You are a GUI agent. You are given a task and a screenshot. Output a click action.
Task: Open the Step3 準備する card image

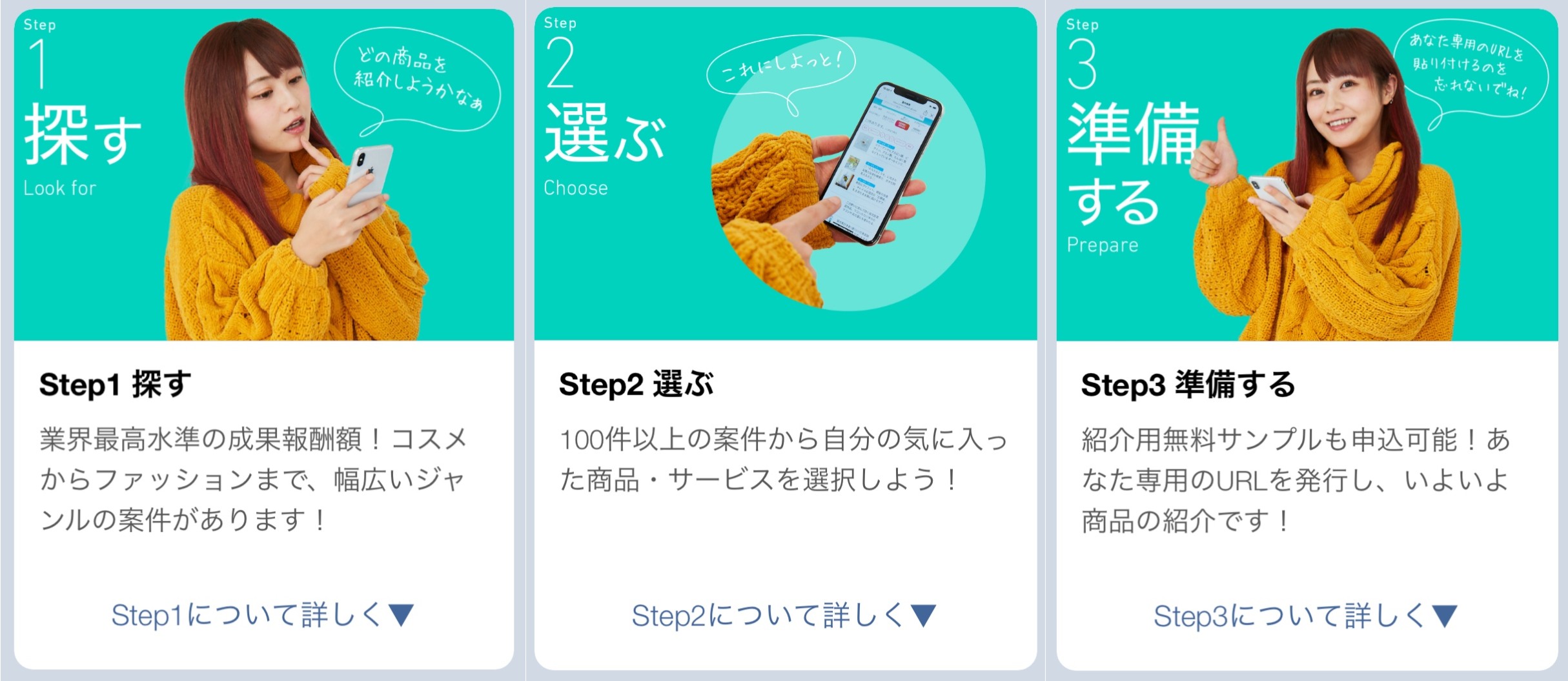[x=1307, y=176]
